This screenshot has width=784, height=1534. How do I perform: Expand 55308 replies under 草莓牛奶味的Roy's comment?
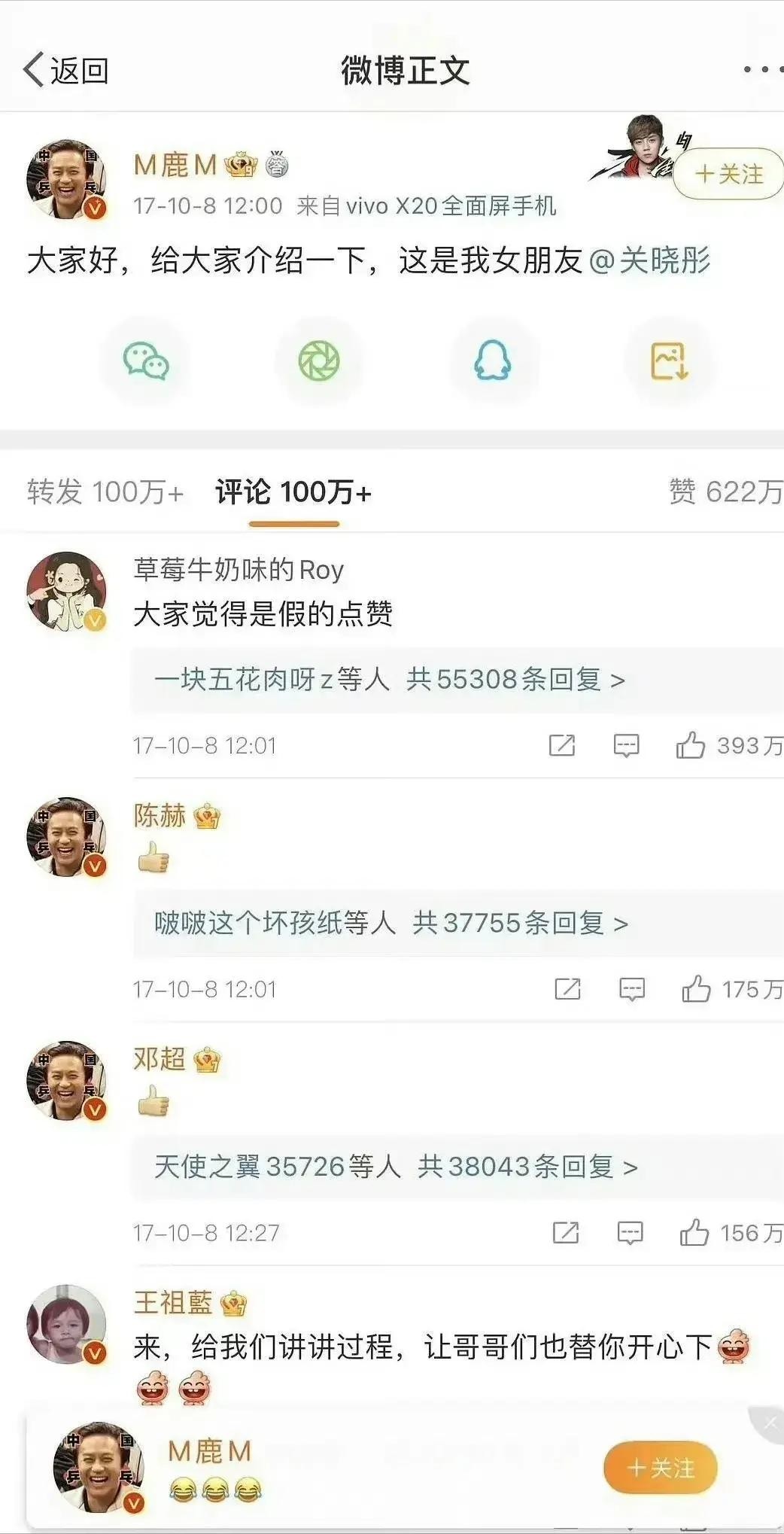point(390,680)
